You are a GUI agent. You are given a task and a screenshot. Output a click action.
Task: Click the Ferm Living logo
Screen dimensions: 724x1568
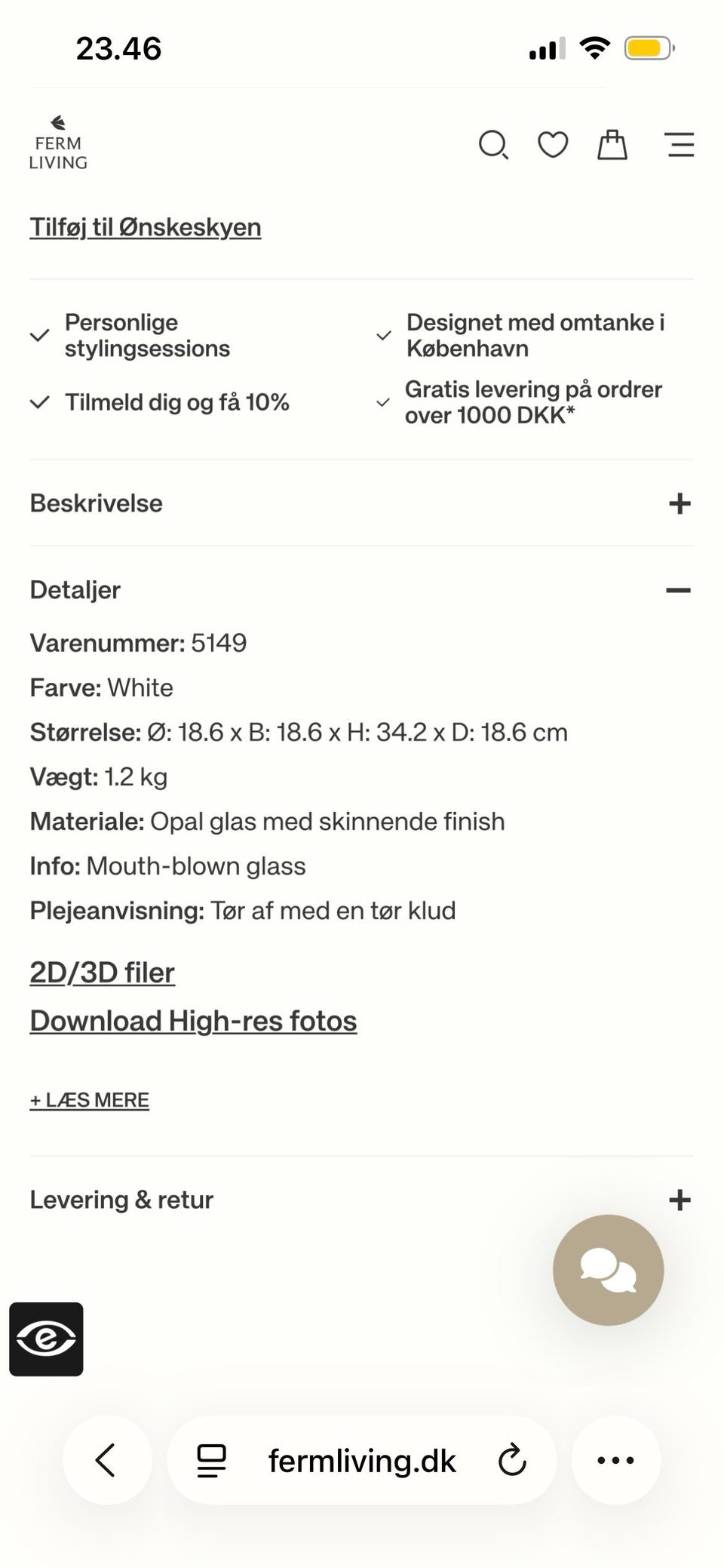coord(59,143)
